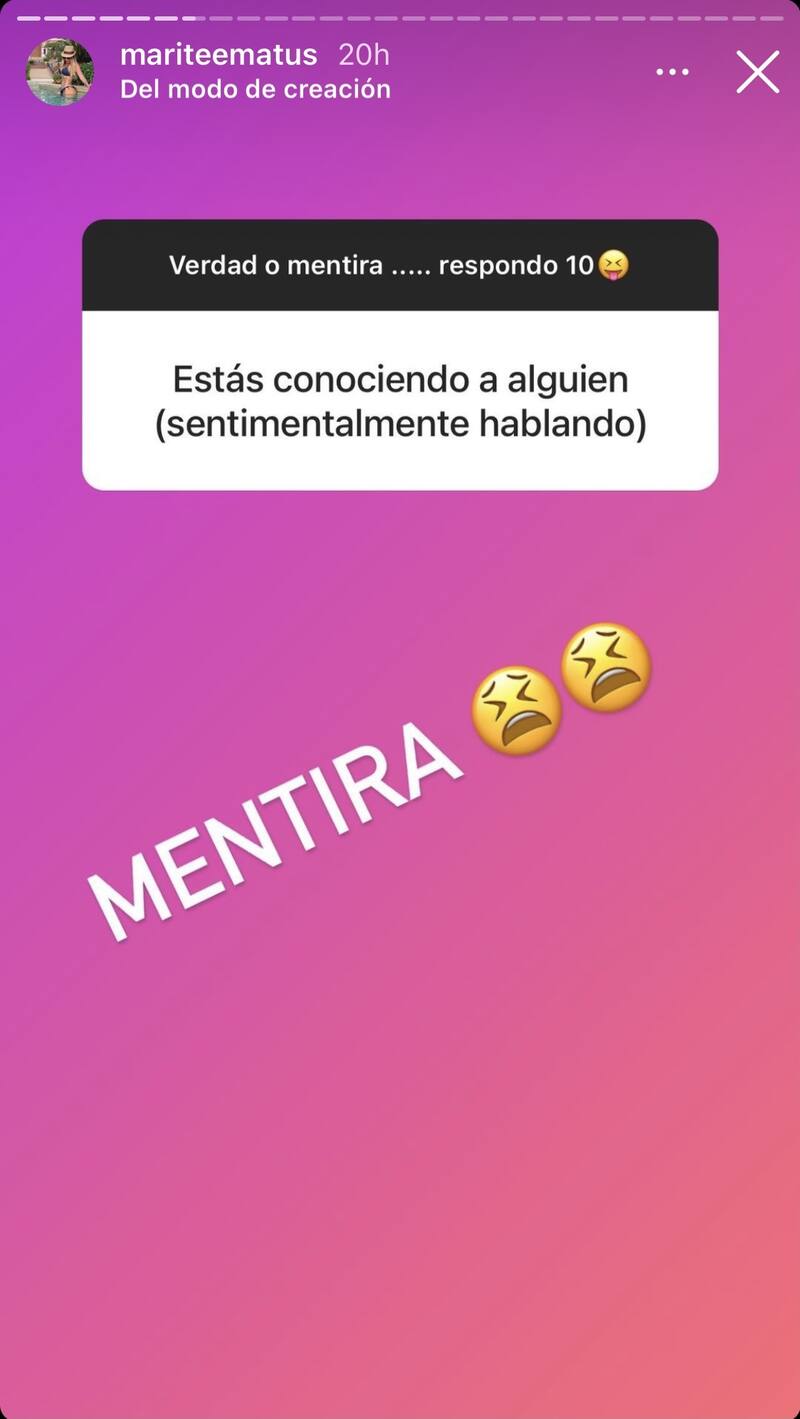Viewport: 800px width, 1419px height.
Task: Close the story viewer
Action: tap(757, 72)
